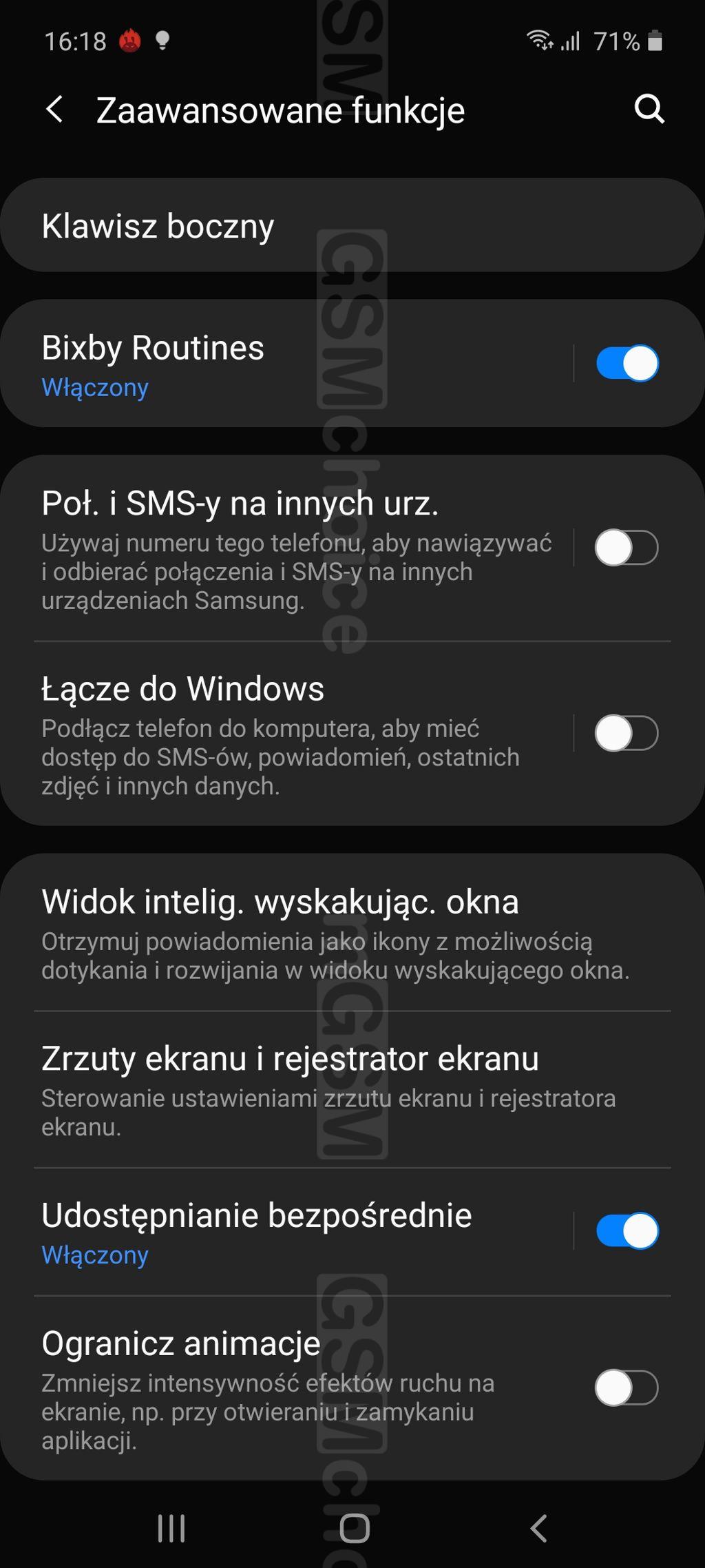This screenshot has height=1568, width=705.
Task: Turn off the Bixby Routines switch
Action: (627, 364)
